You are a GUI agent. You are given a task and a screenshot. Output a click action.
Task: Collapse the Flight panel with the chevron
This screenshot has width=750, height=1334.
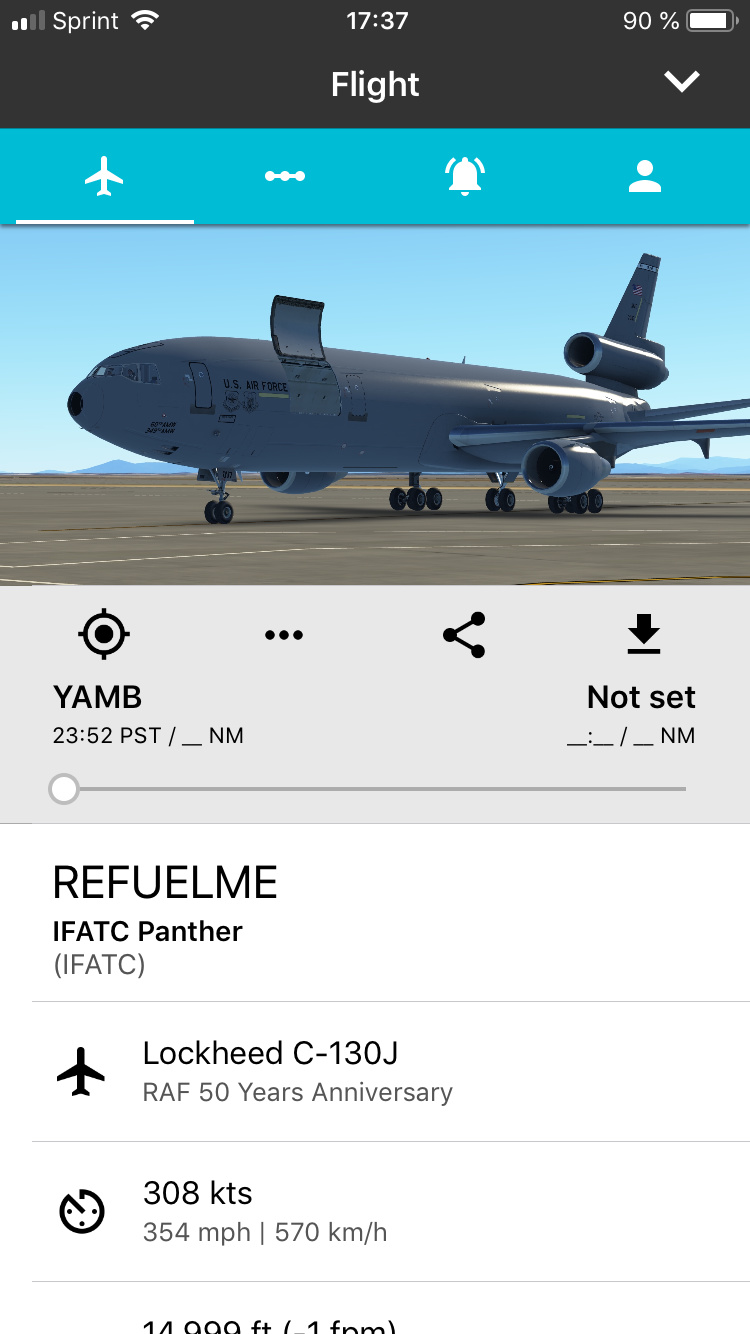(682, 82)
